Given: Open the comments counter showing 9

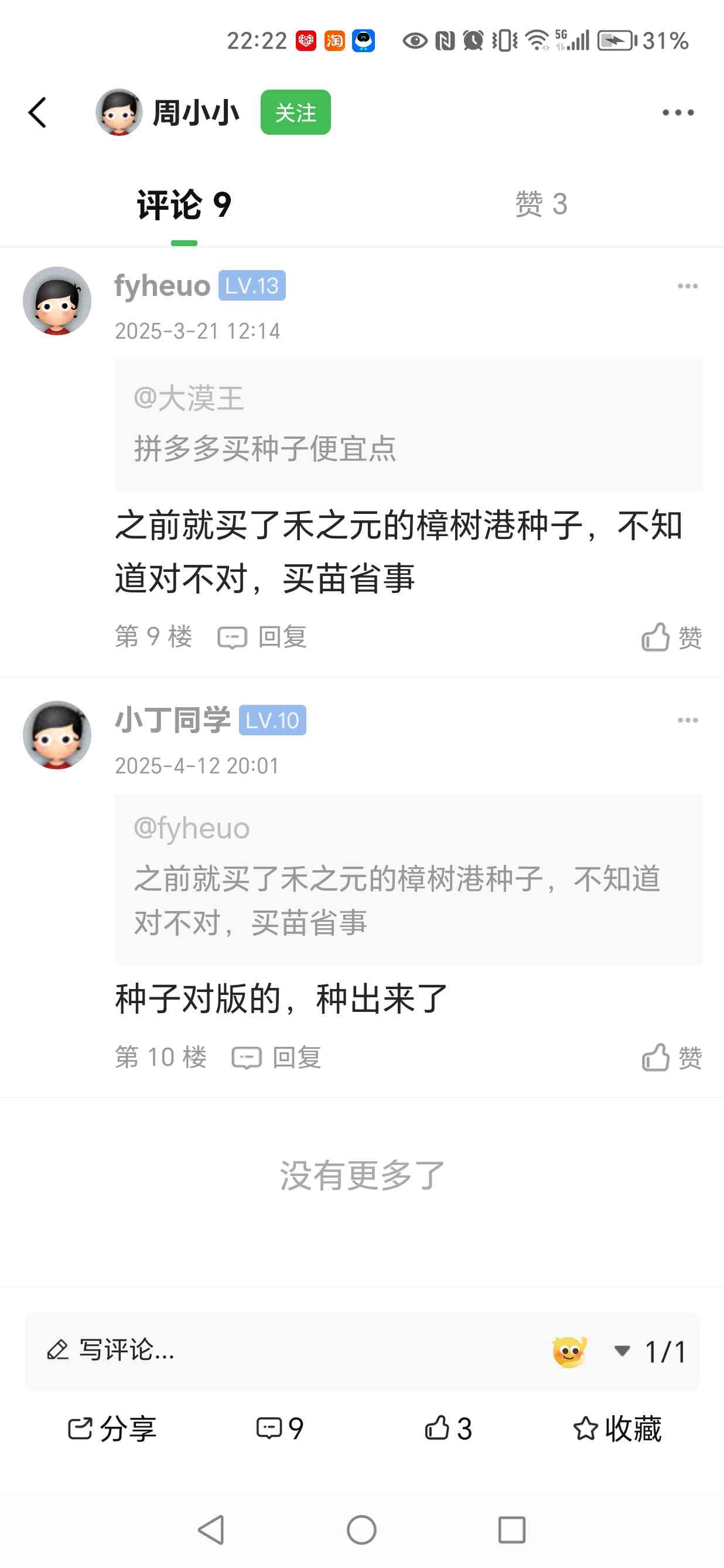Looking at the screenshot, I should (x=280, y=1429).
